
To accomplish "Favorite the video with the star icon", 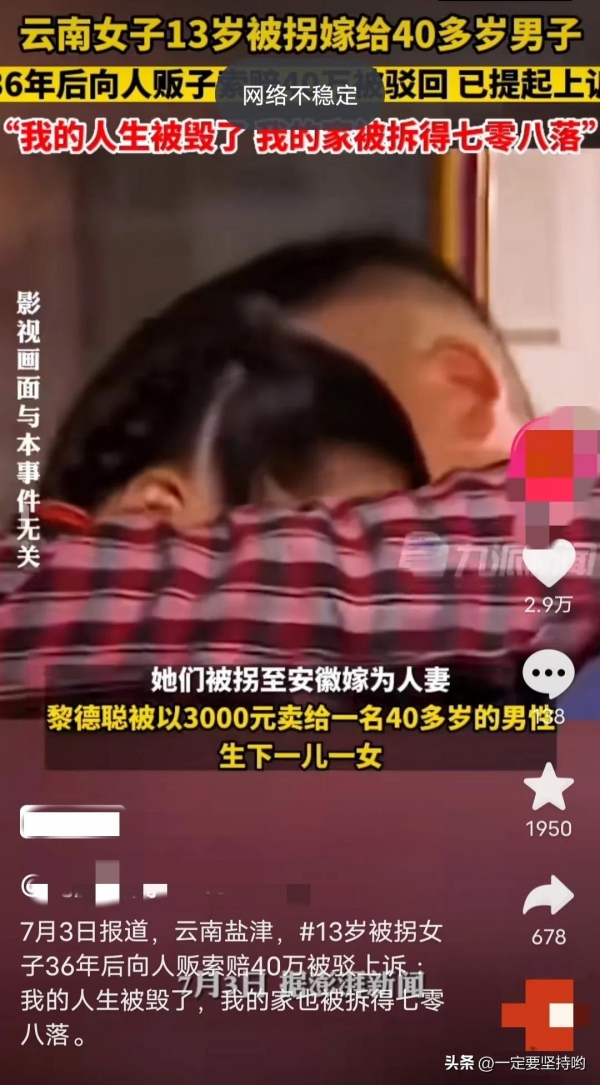I will point(549,787).
